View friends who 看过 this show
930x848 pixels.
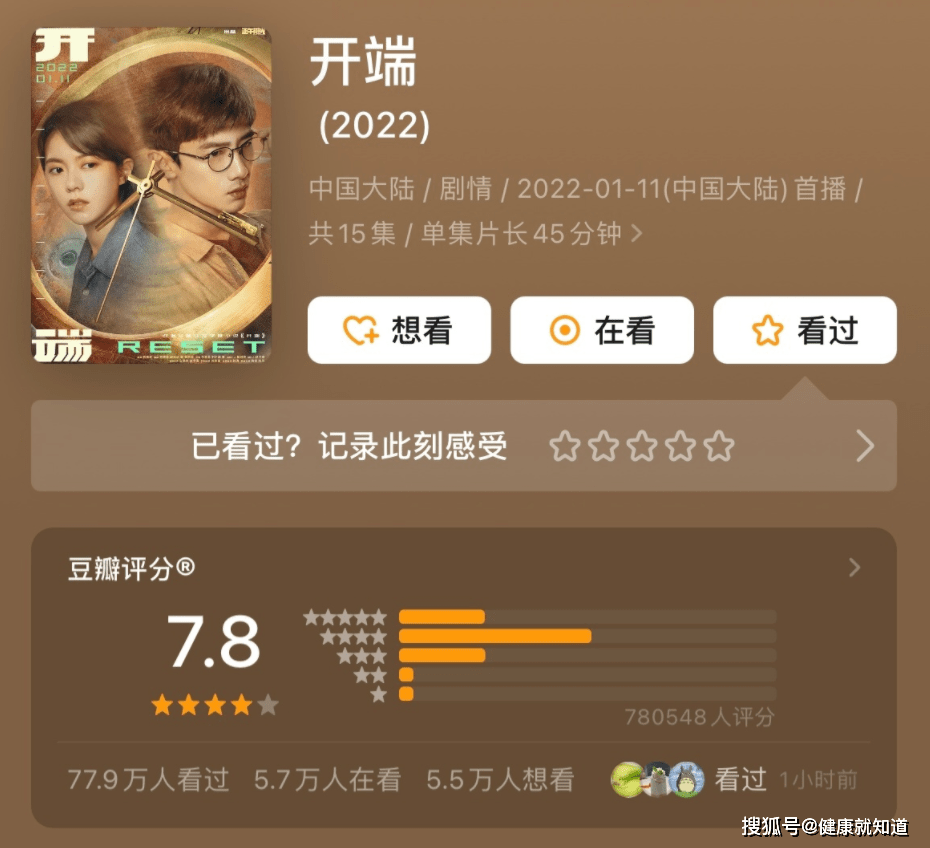690,779
